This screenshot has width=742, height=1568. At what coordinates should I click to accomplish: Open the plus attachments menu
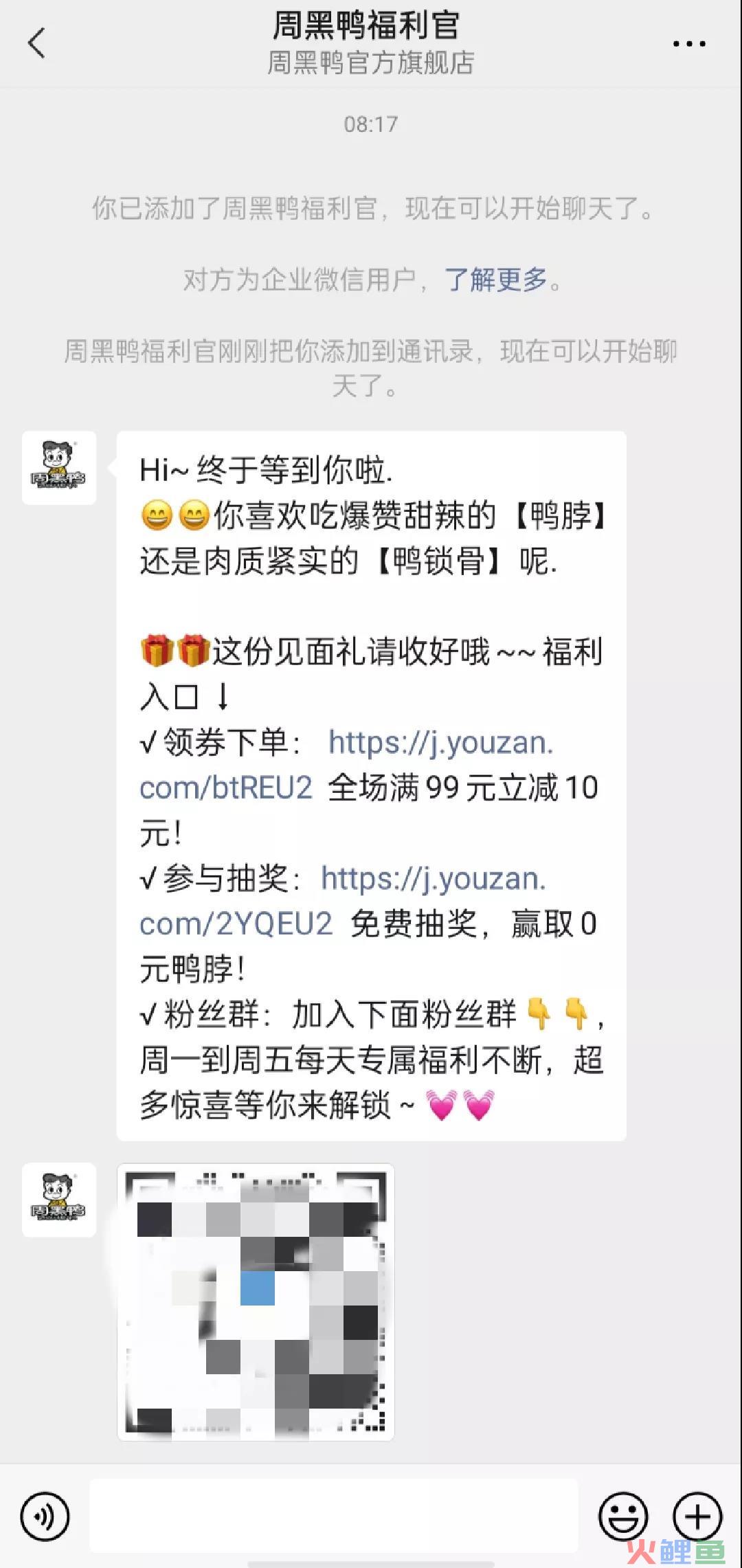[x=697, y=1515]
